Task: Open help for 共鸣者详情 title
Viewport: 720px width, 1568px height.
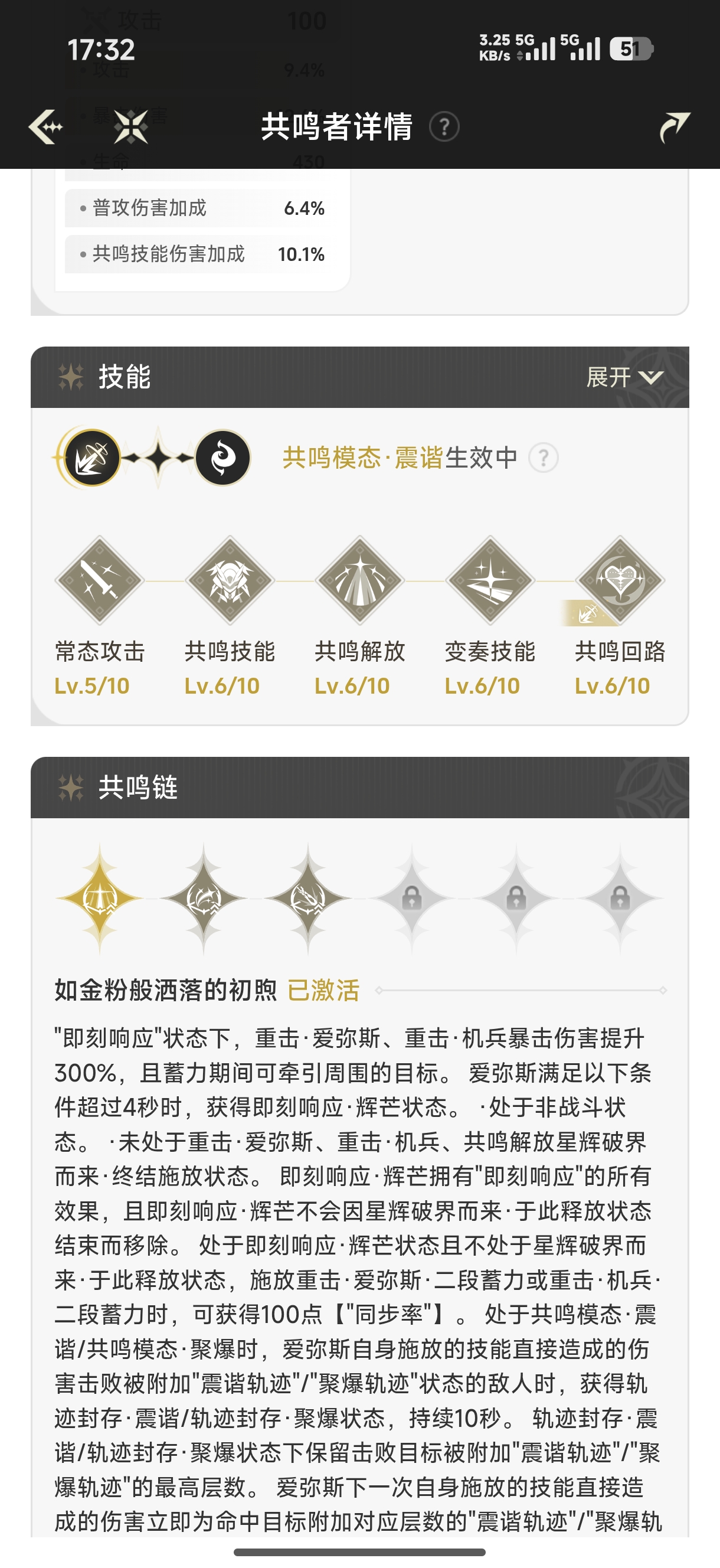Action: 444,127
